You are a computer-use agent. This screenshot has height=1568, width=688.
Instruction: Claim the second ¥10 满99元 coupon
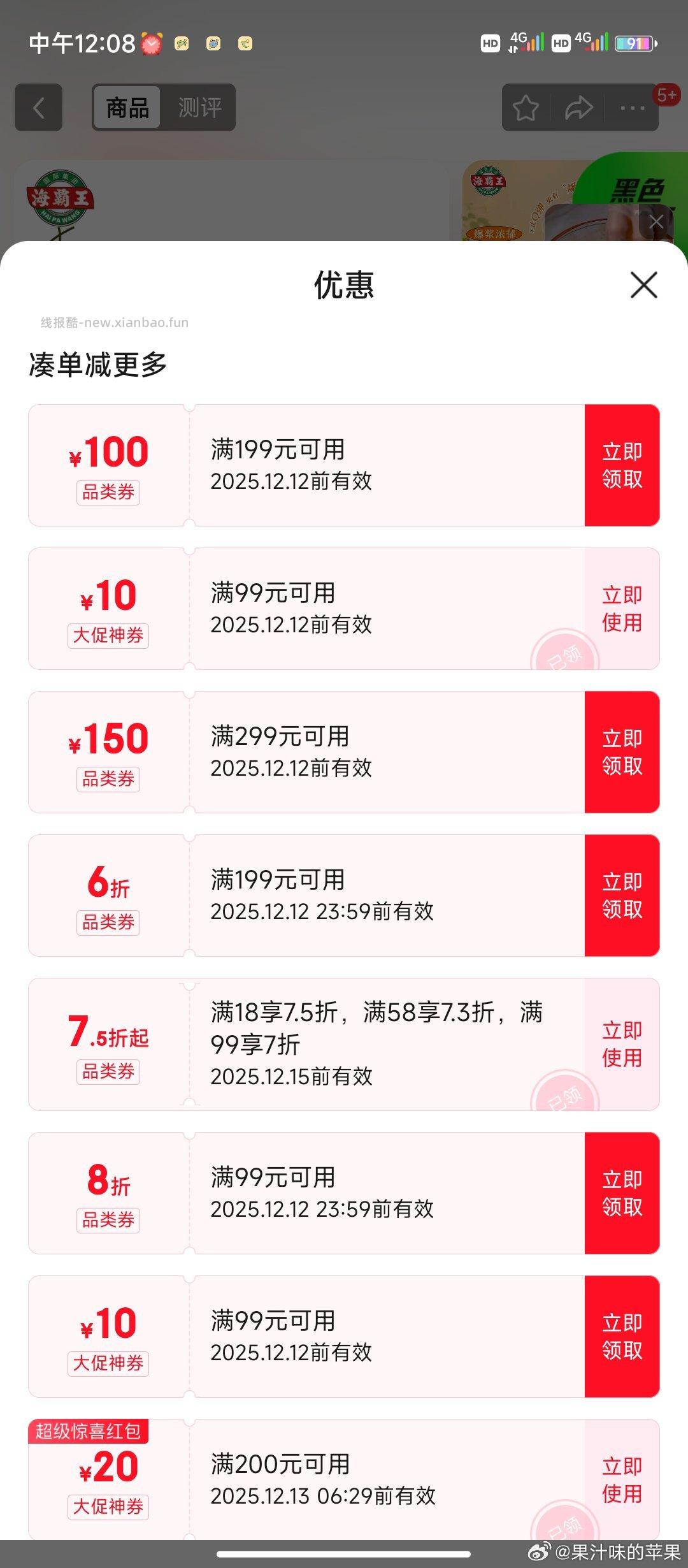(x=622, y=1337)
